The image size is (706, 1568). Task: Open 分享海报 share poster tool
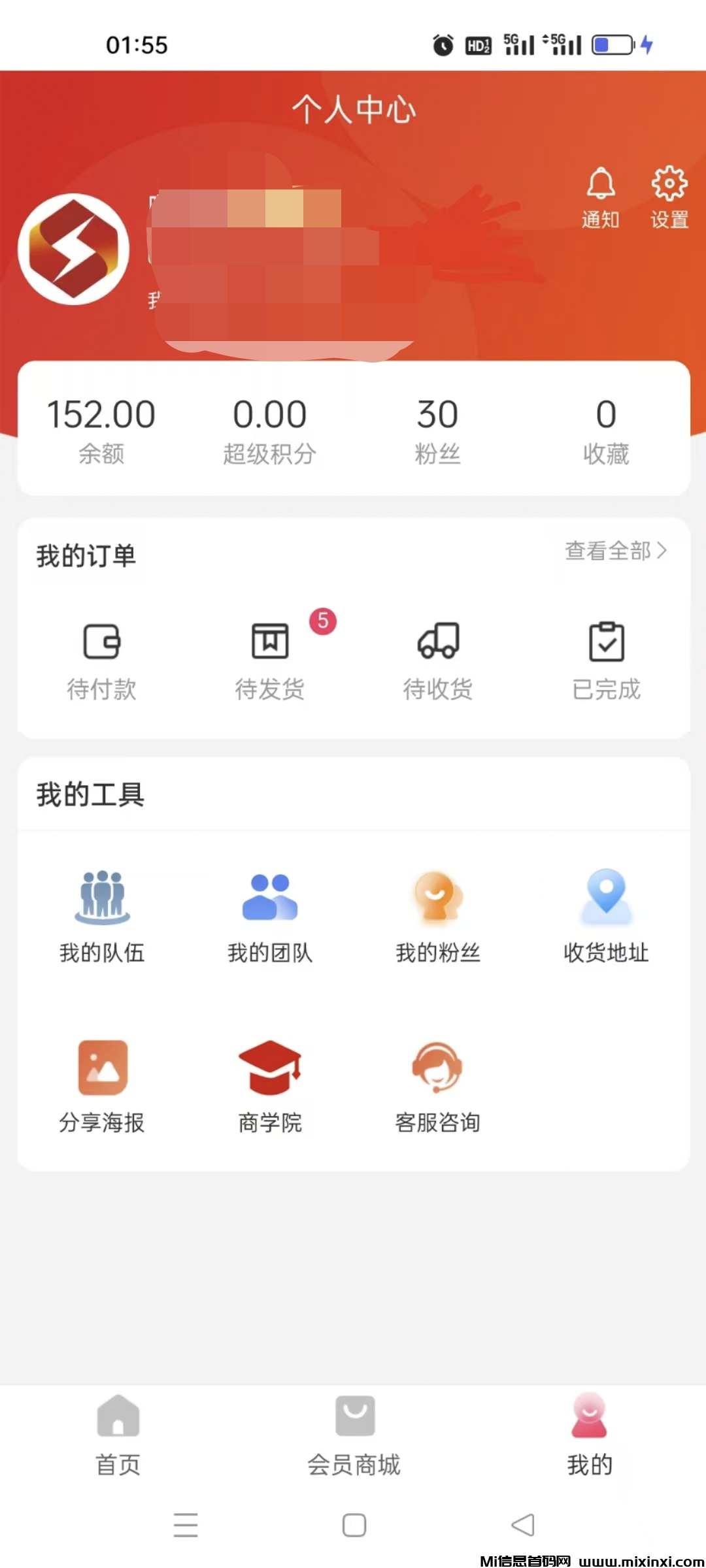(102, 1086)
